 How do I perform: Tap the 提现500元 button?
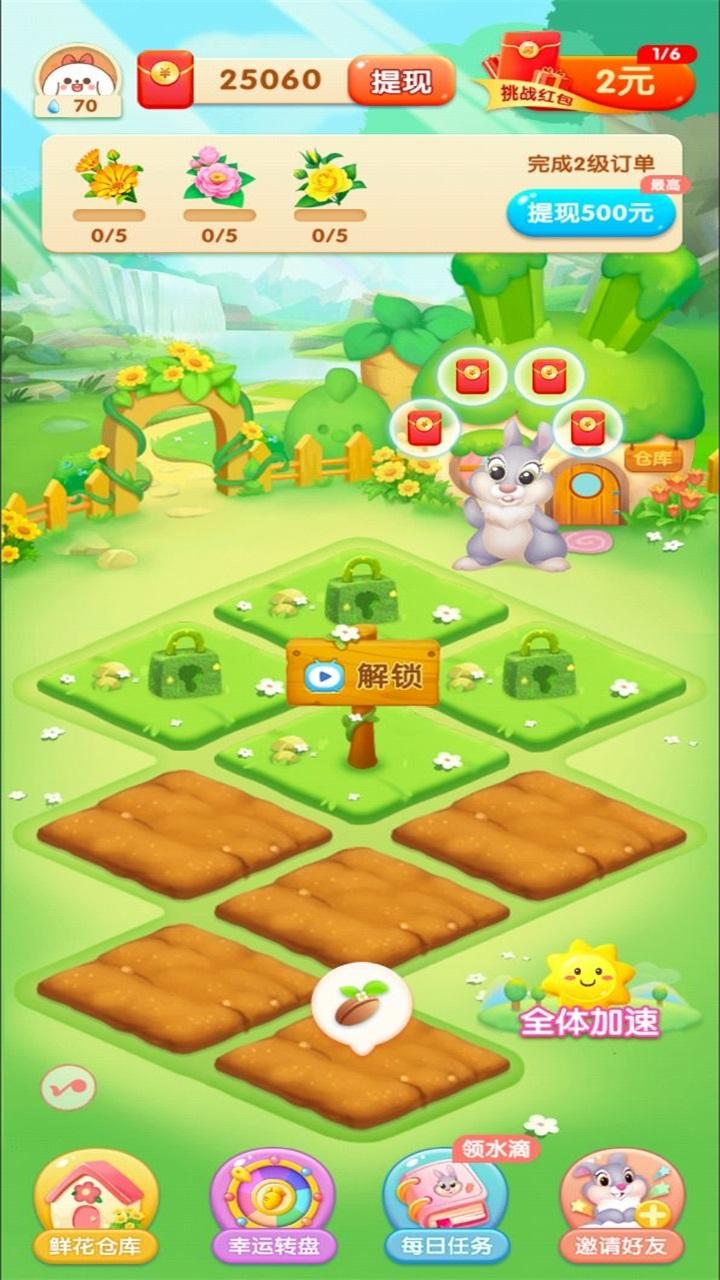tap(590, 212)
